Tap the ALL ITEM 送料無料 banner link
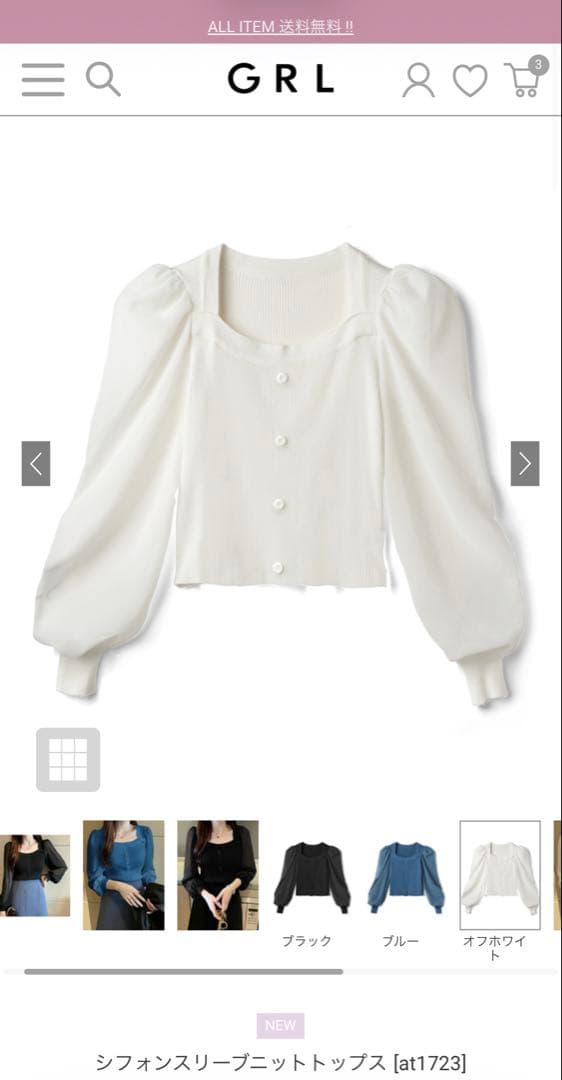This screenshot has height=1080, width=562. coord(281,28)
